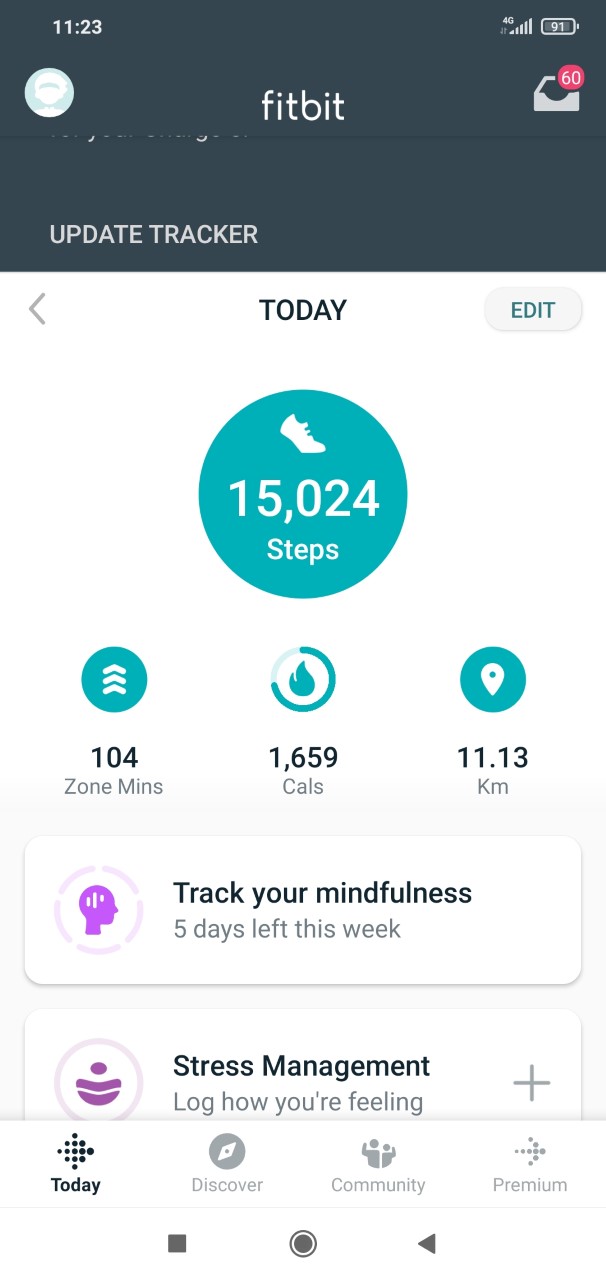Screen dimensions: 606x1280
Task: Open the 15,024 Steps circle
Action: (x=303, y=494)
